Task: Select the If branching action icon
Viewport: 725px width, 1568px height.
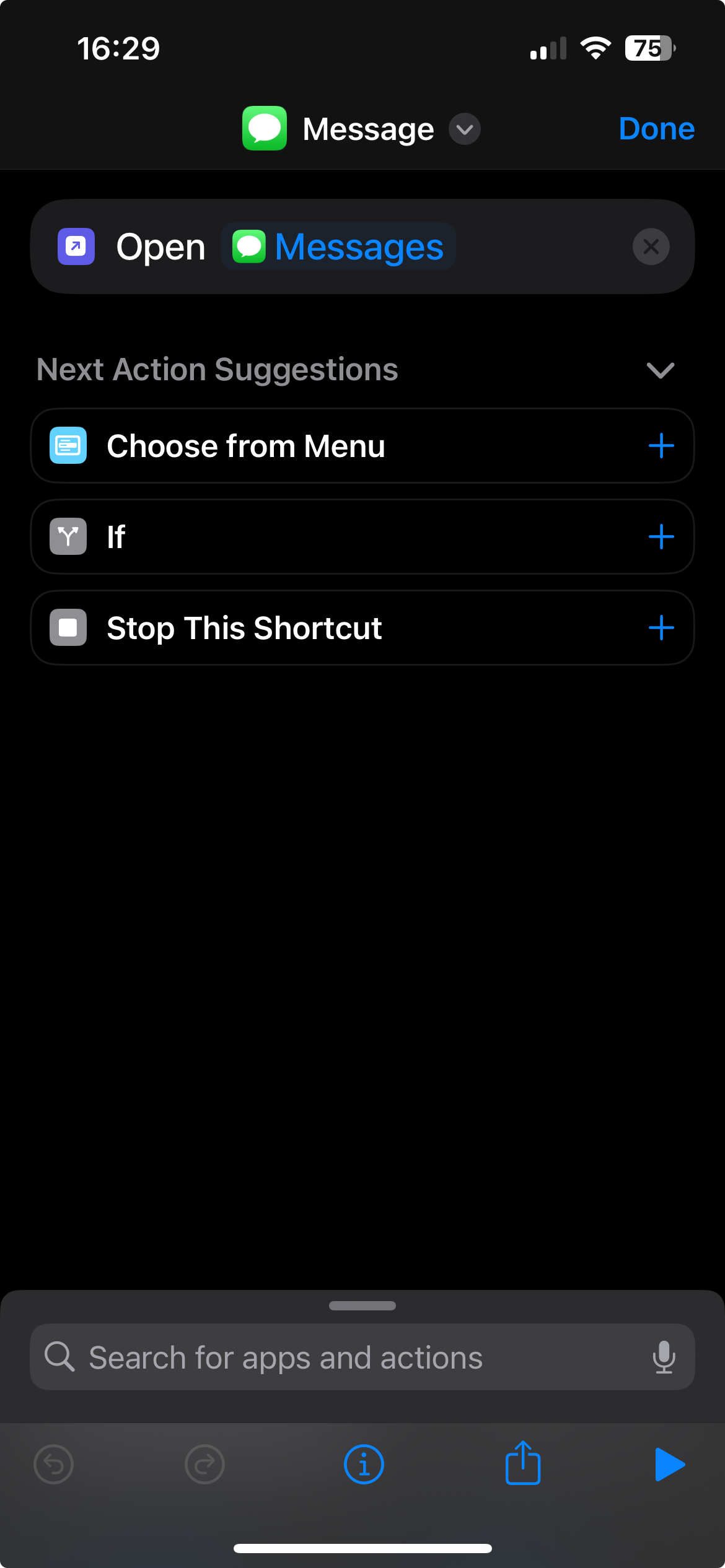Action: pos(68,536)
